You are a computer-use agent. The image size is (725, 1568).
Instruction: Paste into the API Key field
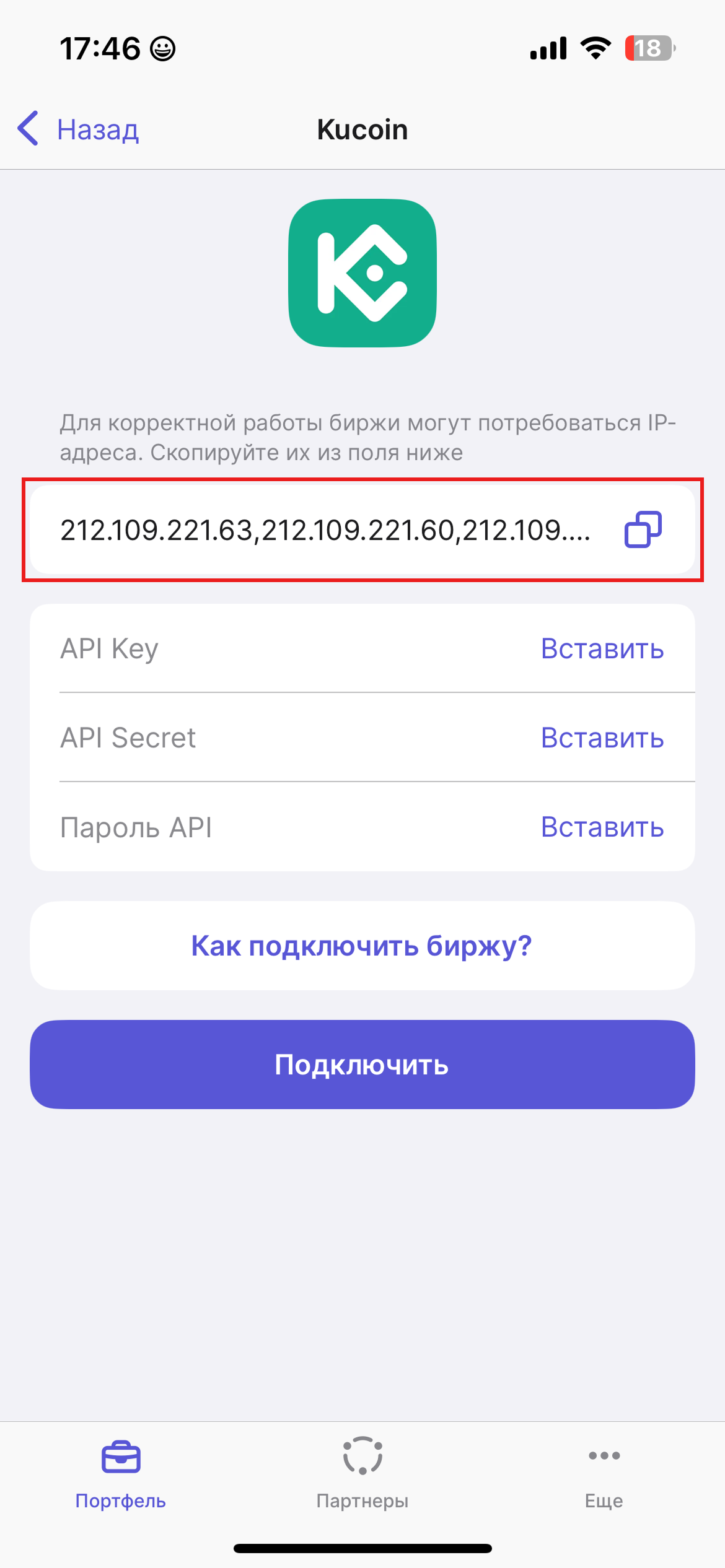click(x=602, y=648)
